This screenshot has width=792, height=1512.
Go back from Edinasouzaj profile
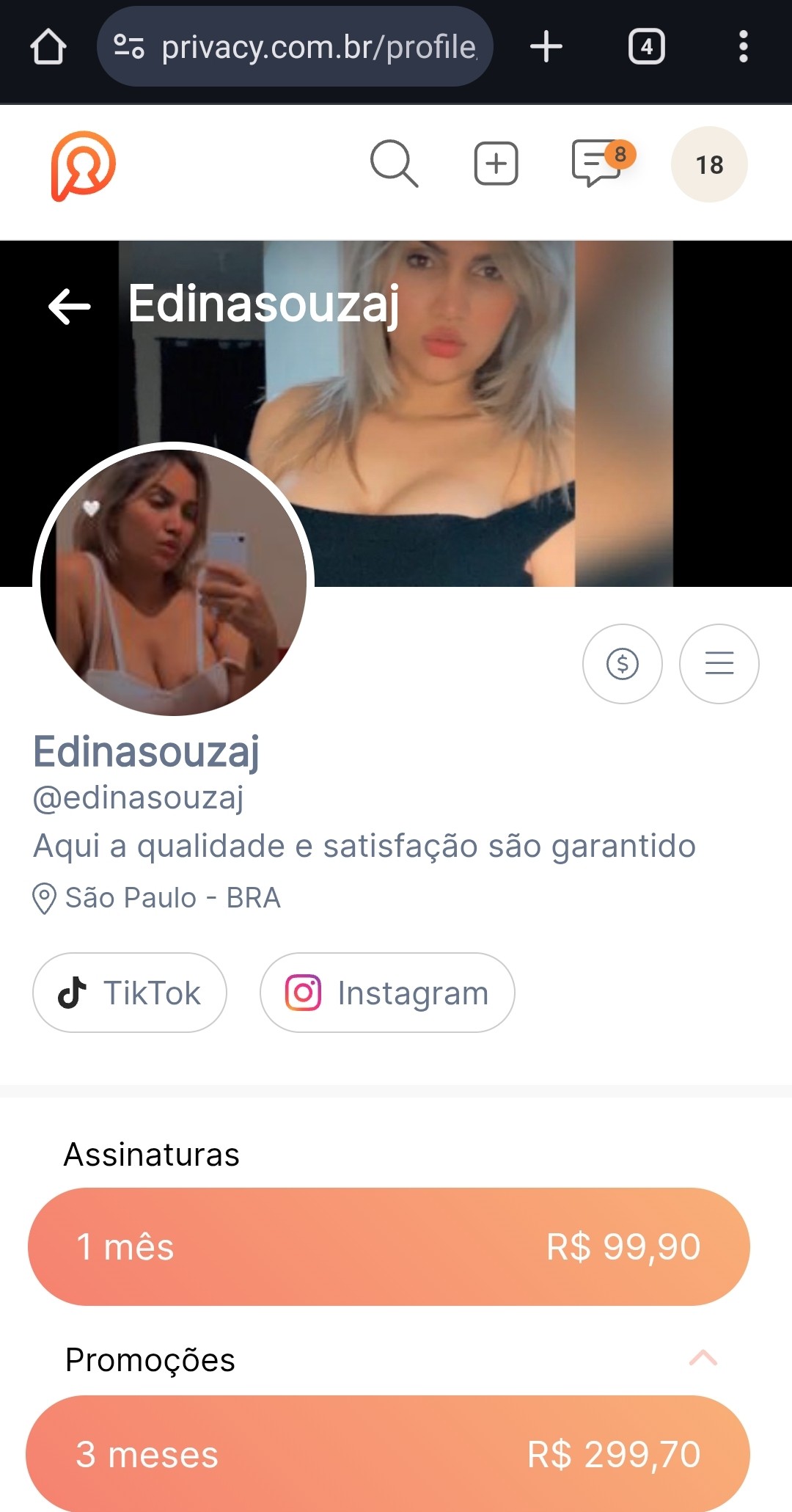tap(70, 306)
